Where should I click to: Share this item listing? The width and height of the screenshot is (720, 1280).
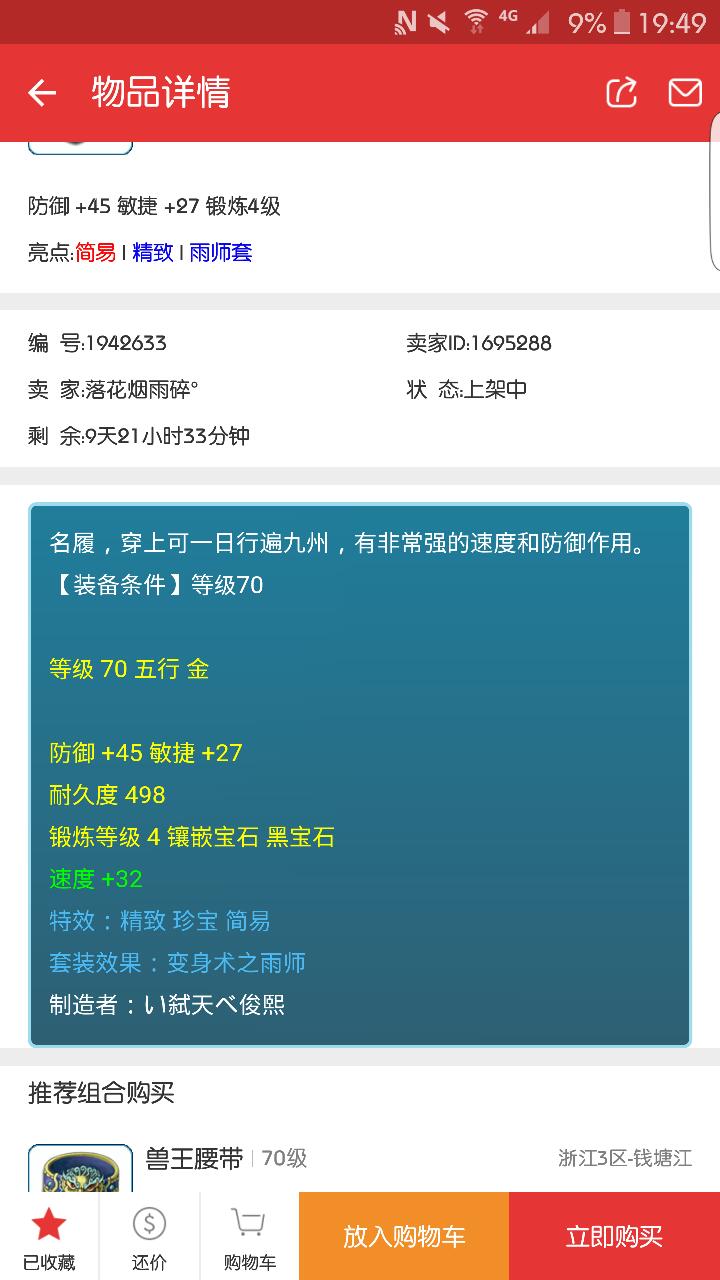[x=622, y=93]
